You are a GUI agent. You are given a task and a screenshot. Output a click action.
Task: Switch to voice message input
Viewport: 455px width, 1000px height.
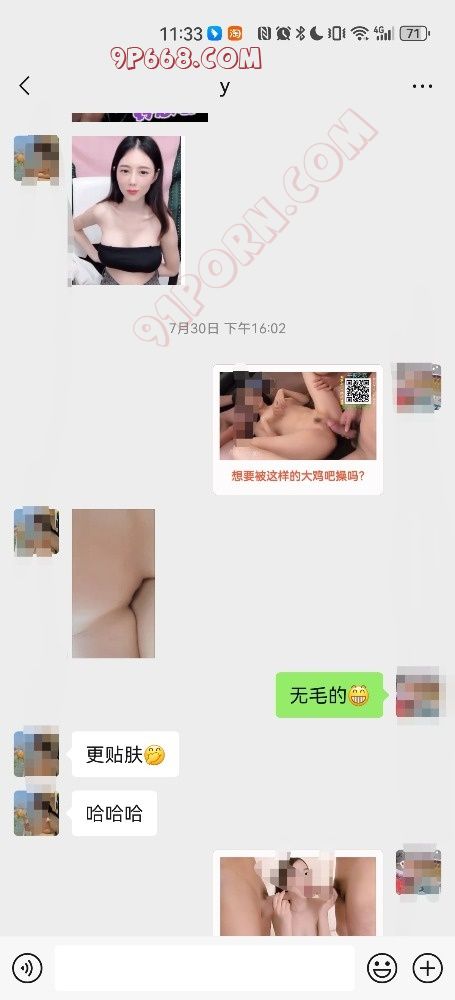27,968
